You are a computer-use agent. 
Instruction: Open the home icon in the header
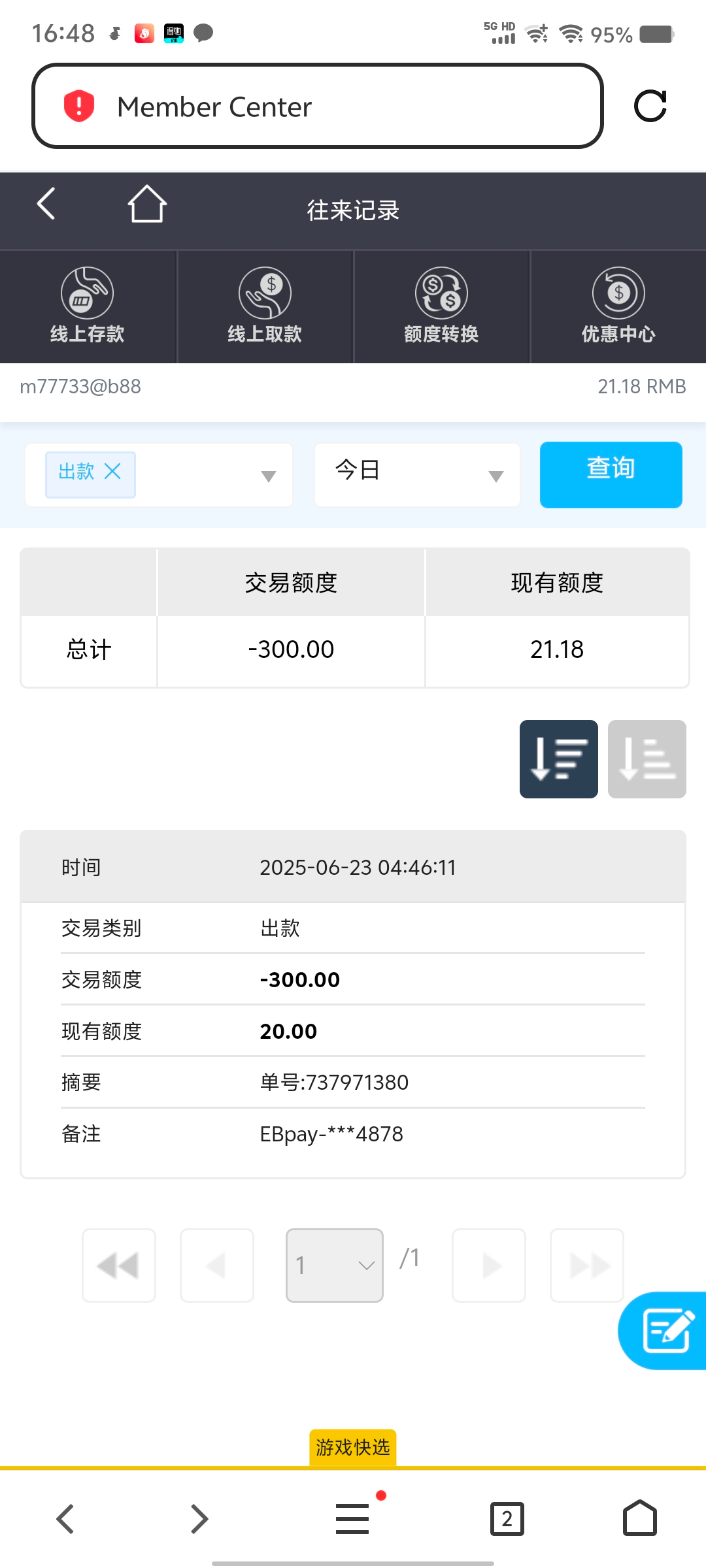click(x=147, y=204)
